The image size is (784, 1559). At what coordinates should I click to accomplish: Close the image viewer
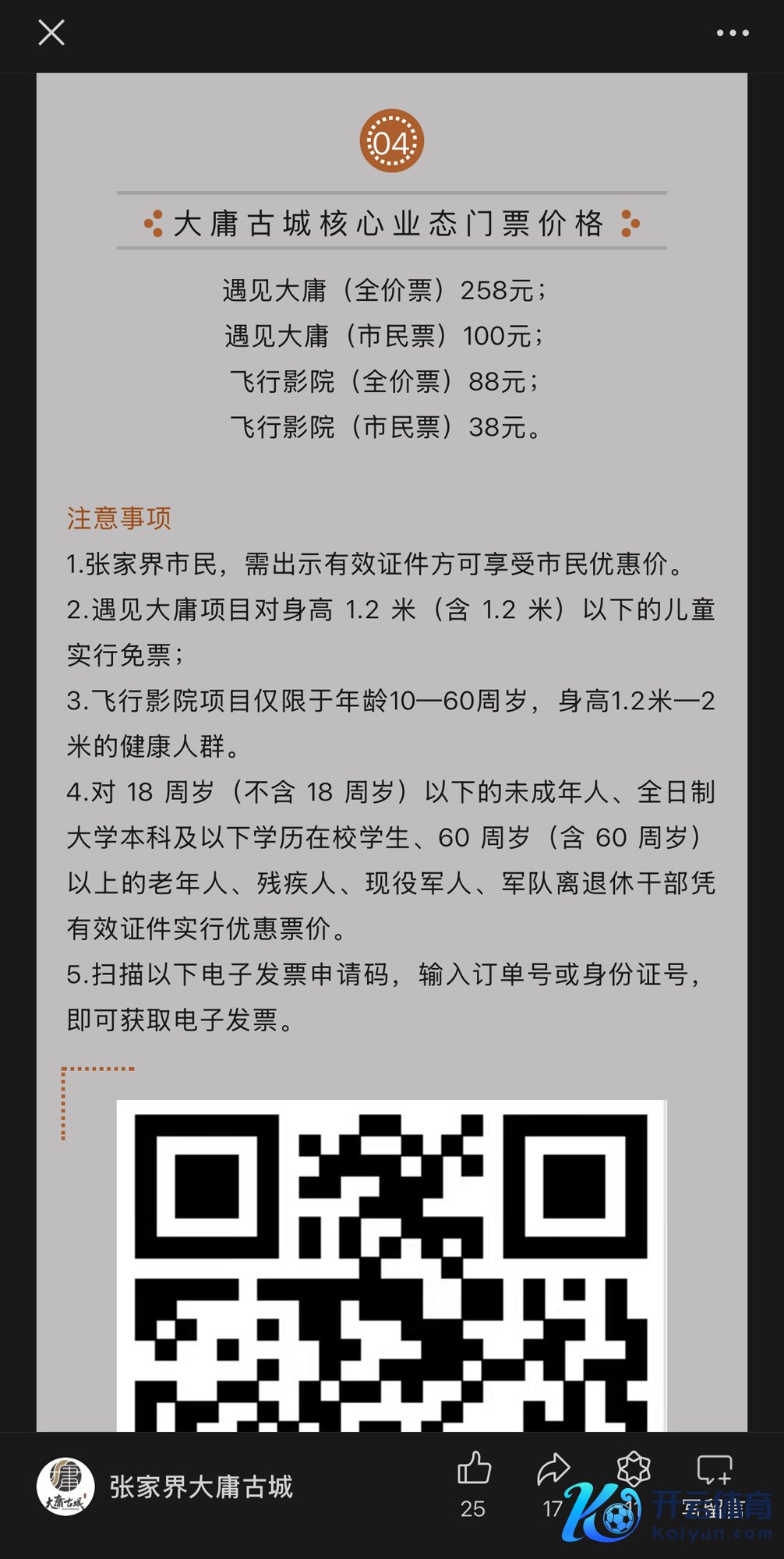51,33
